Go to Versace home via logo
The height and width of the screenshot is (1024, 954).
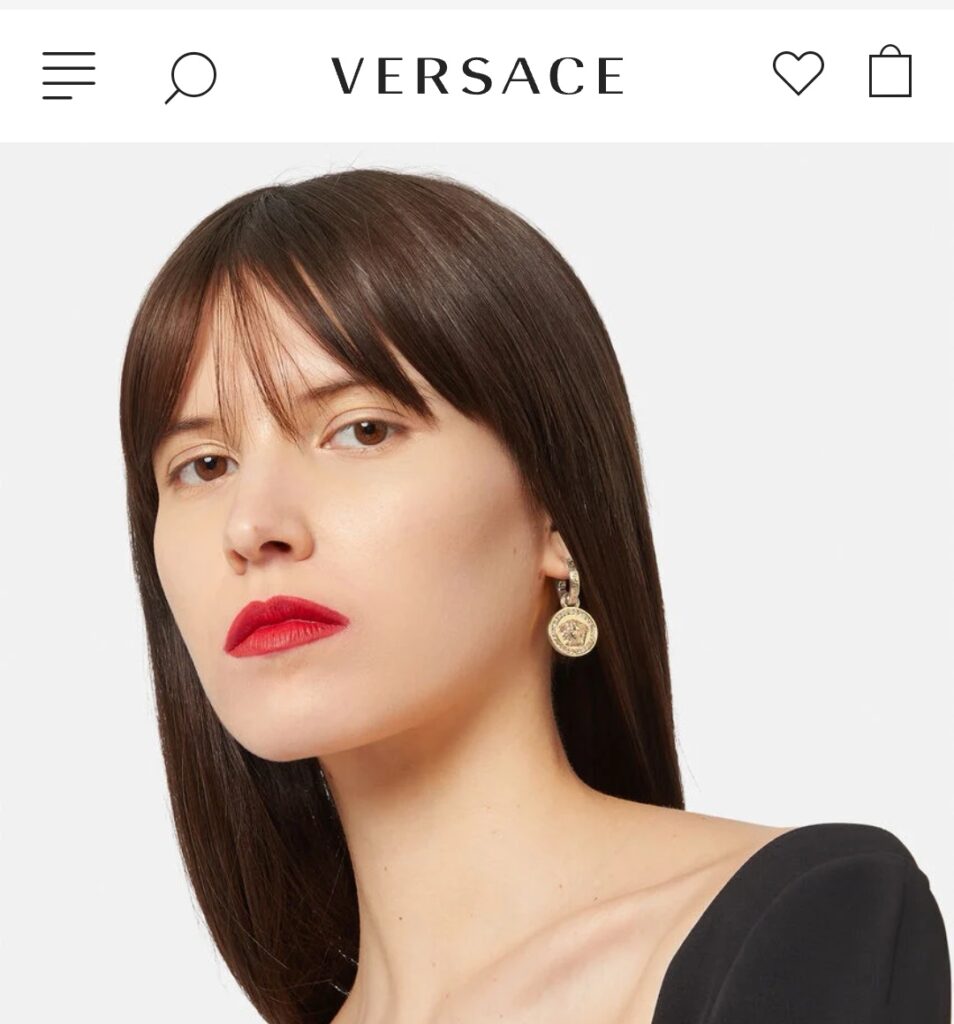(477, 76)
